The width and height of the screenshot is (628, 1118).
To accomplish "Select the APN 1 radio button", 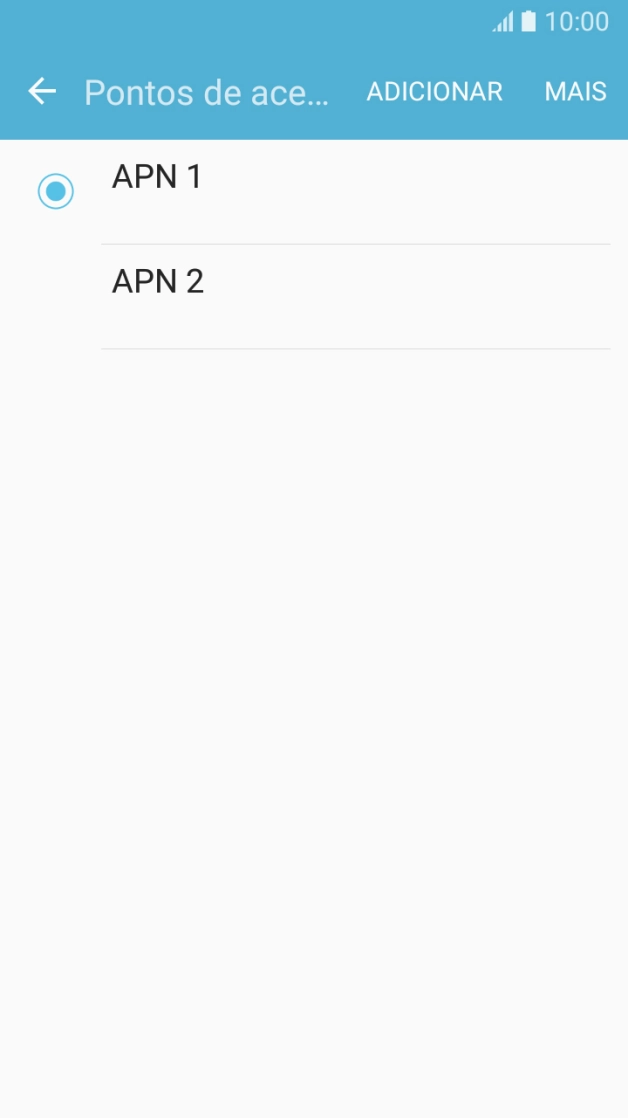I will point(56,191).
